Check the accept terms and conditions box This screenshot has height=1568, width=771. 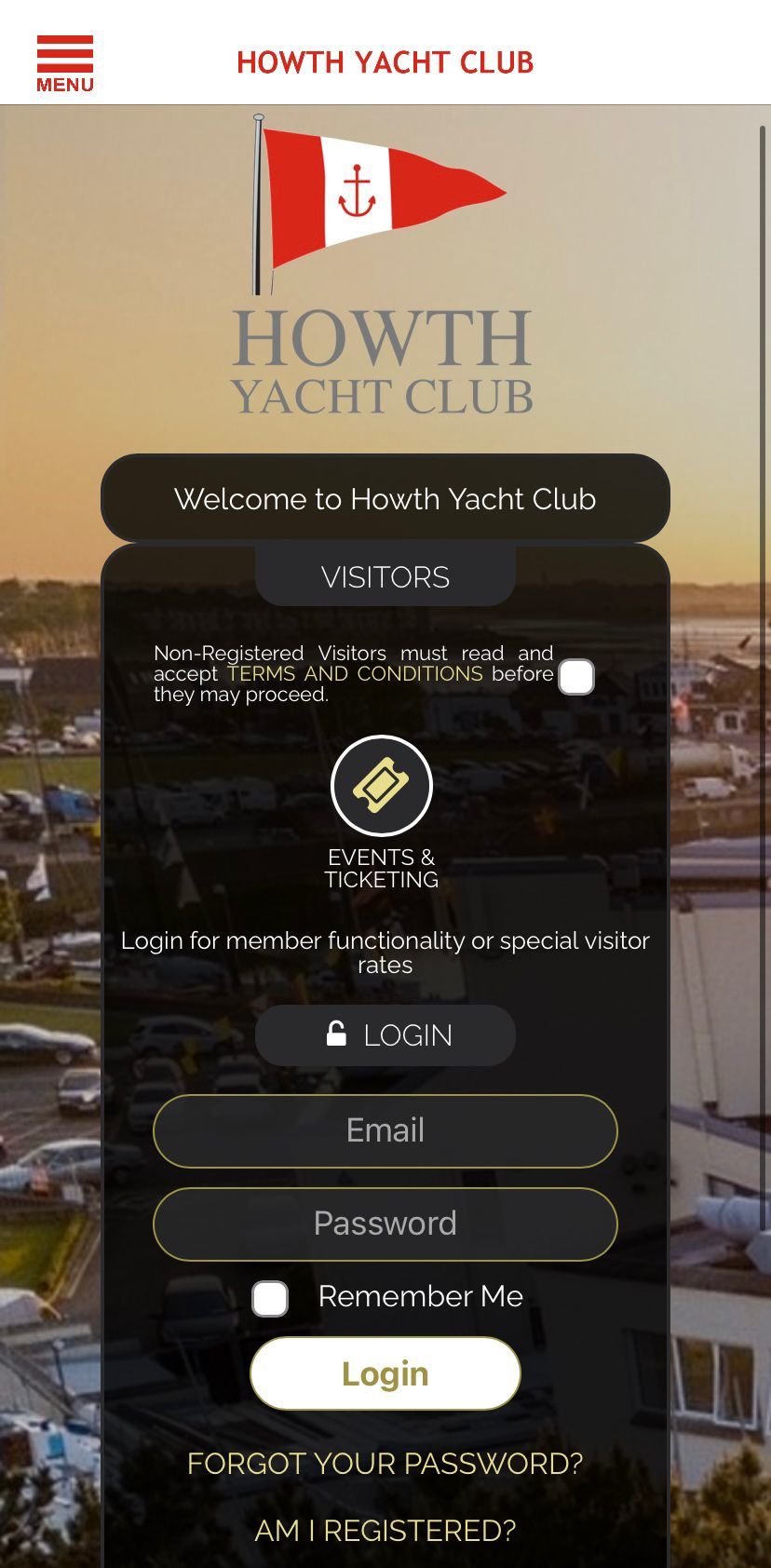576,677
